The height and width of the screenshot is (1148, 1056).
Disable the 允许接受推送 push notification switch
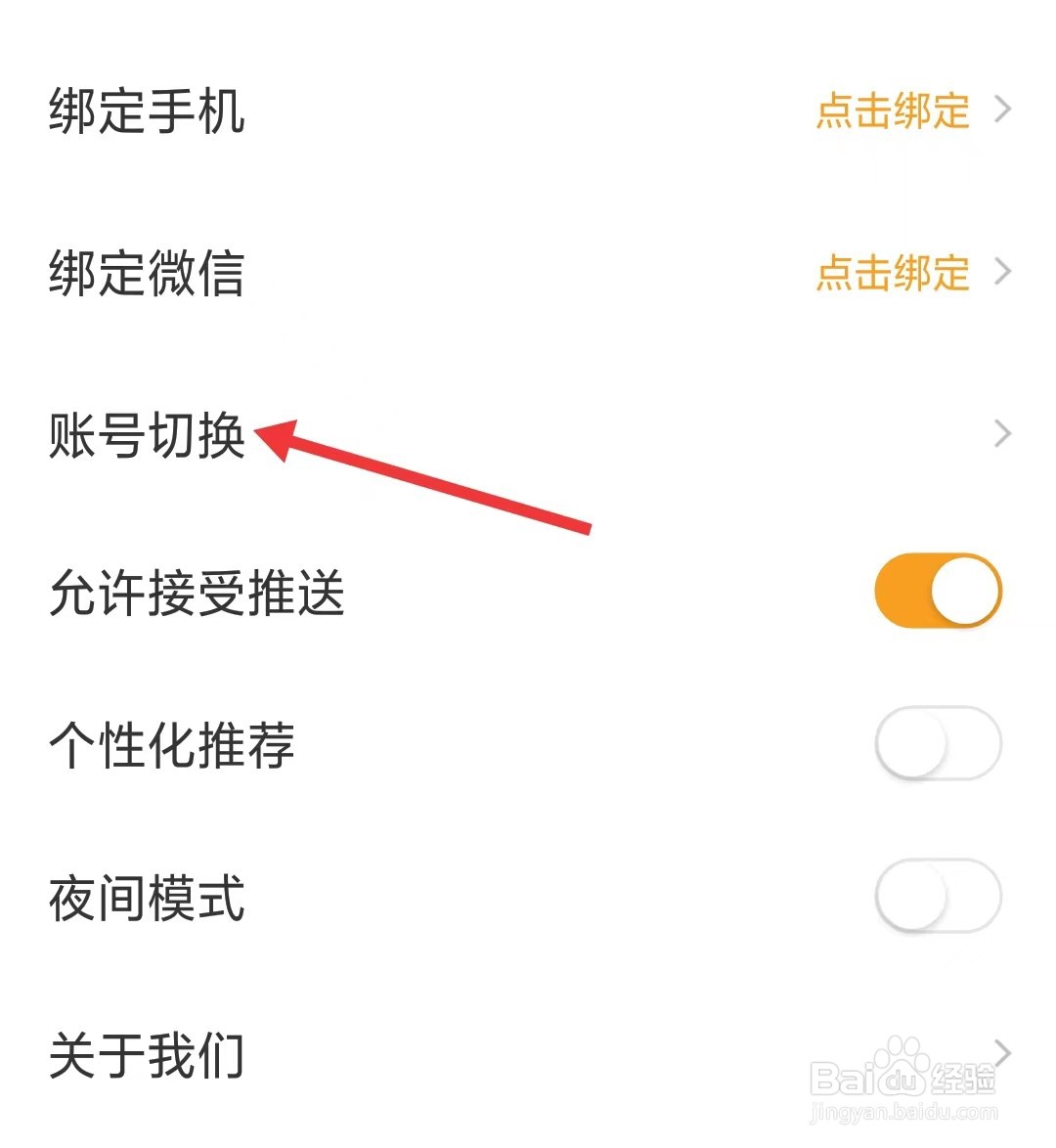(937, 588)
